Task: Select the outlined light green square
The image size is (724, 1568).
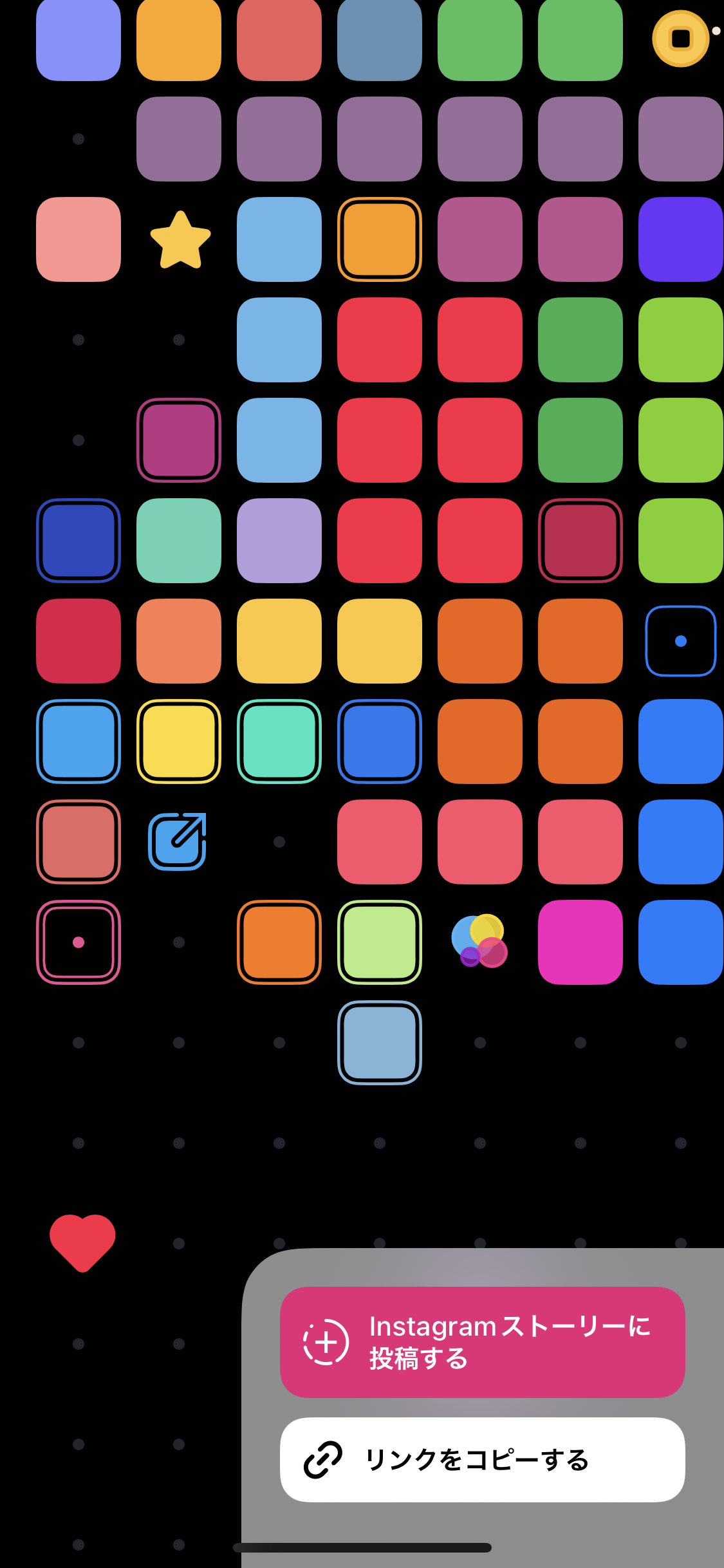Action: (380, 942)
